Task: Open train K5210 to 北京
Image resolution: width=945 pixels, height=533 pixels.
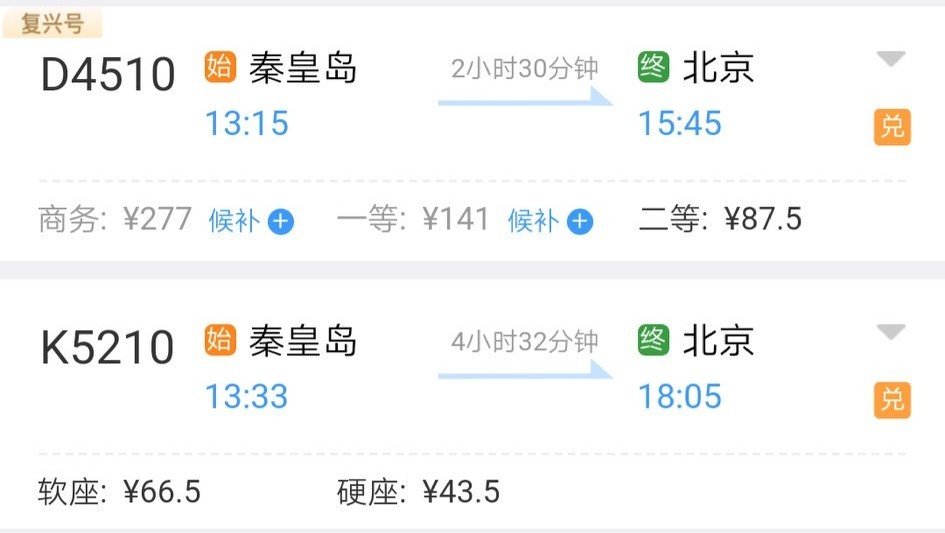Action: click(108, 348)
